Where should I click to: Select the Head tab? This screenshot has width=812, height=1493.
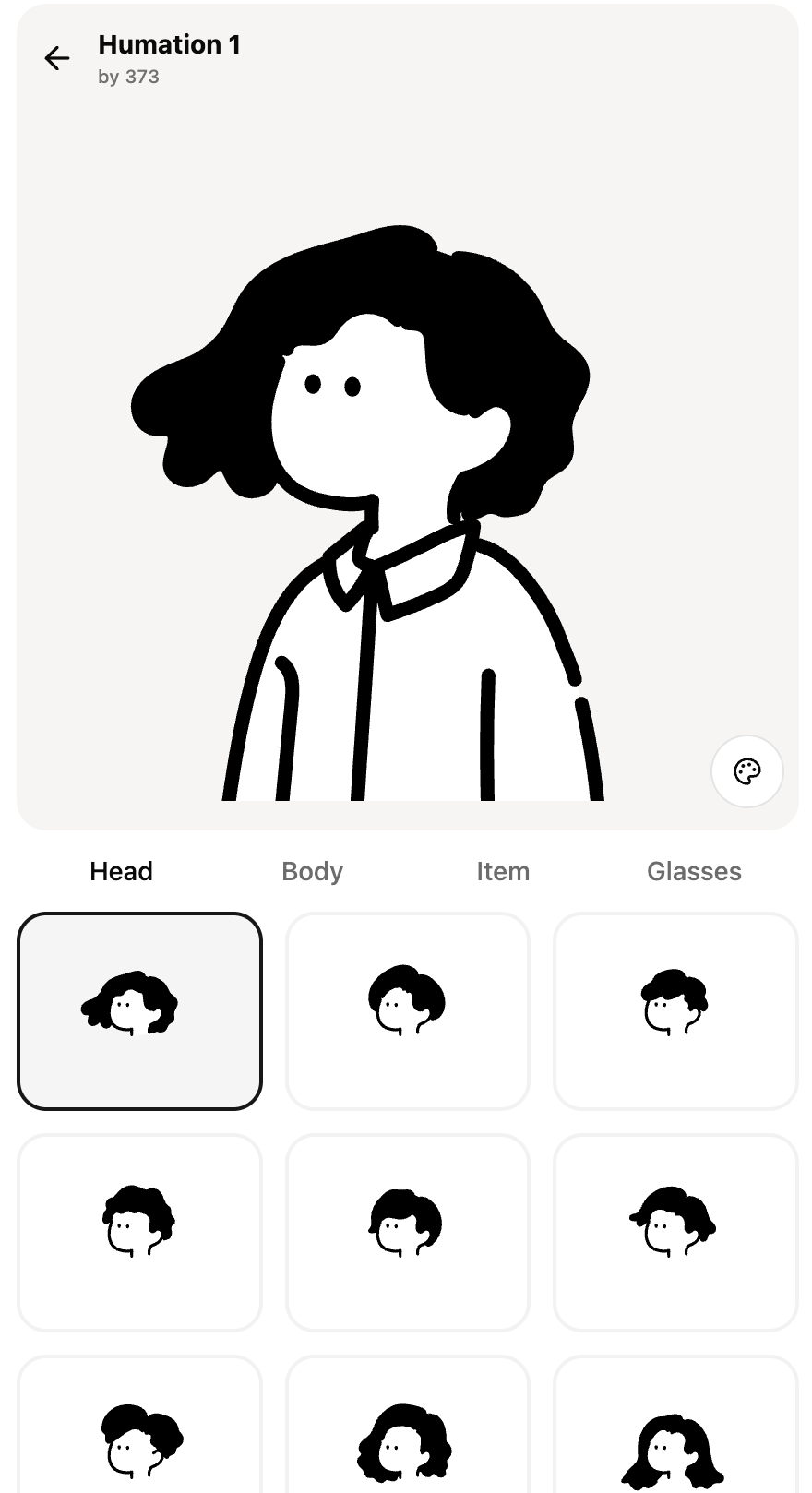click(x=121, y=871)
